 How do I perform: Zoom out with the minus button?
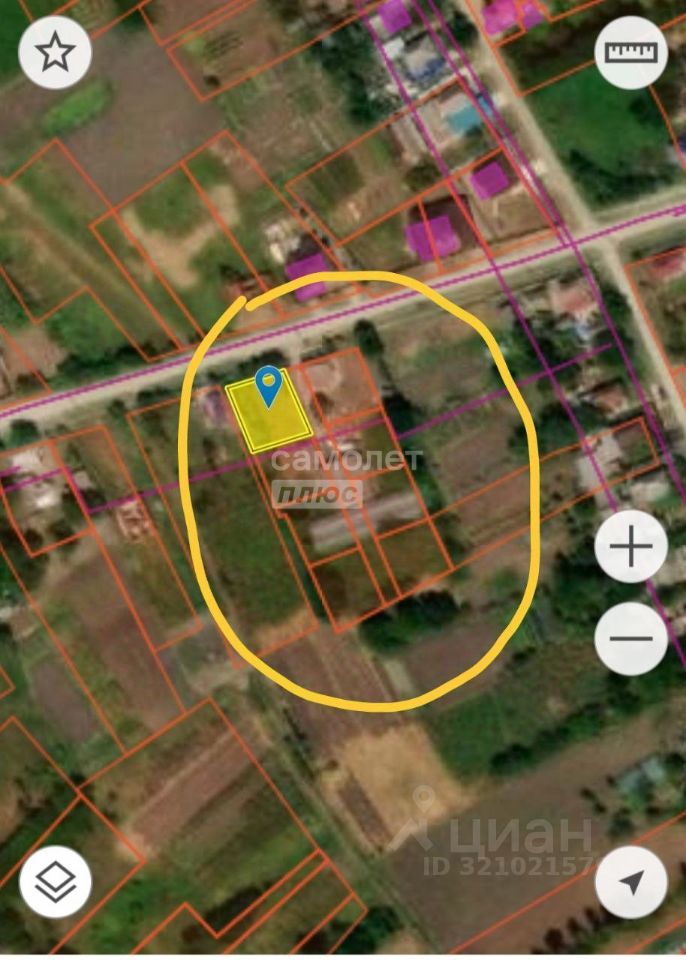[631, 638]
